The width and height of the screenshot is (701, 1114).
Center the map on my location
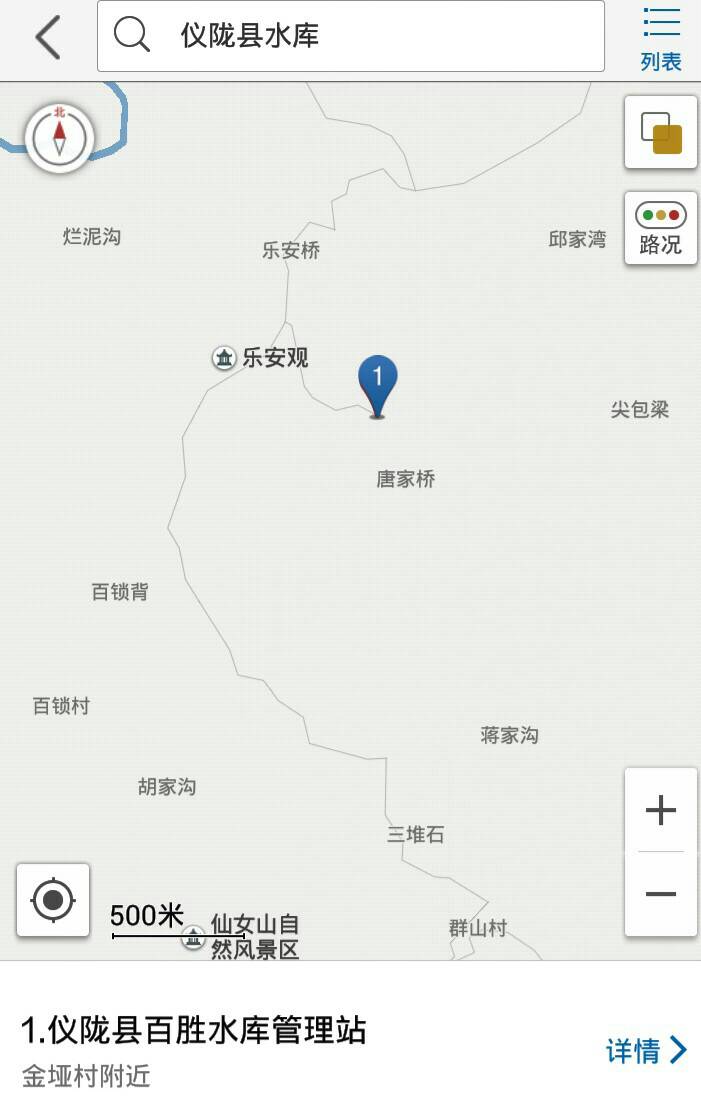pyautogui.click(x=53, y=900)
